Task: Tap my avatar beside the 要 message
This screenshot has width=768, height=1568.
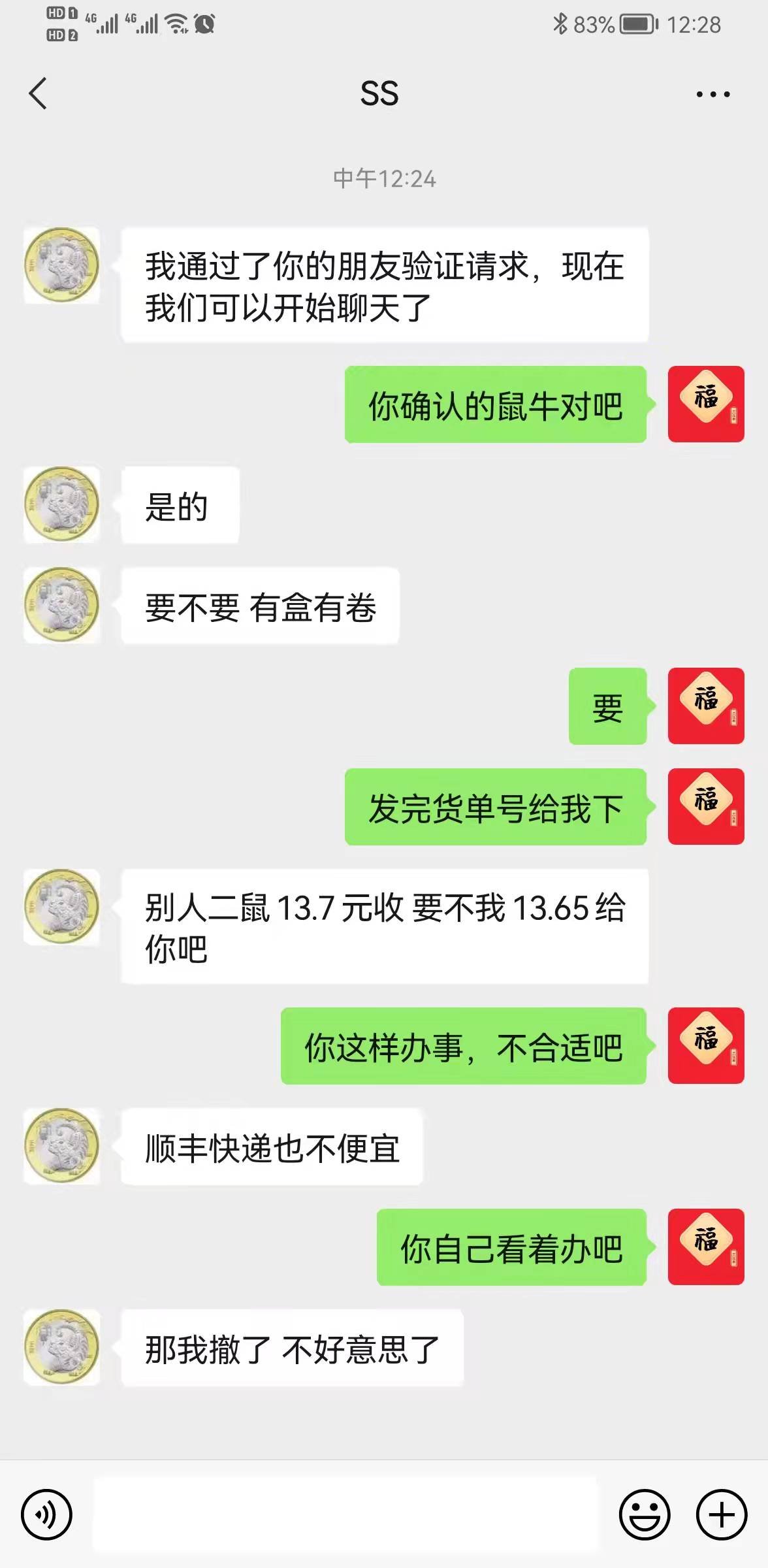Action: click(x=706, y=706)
